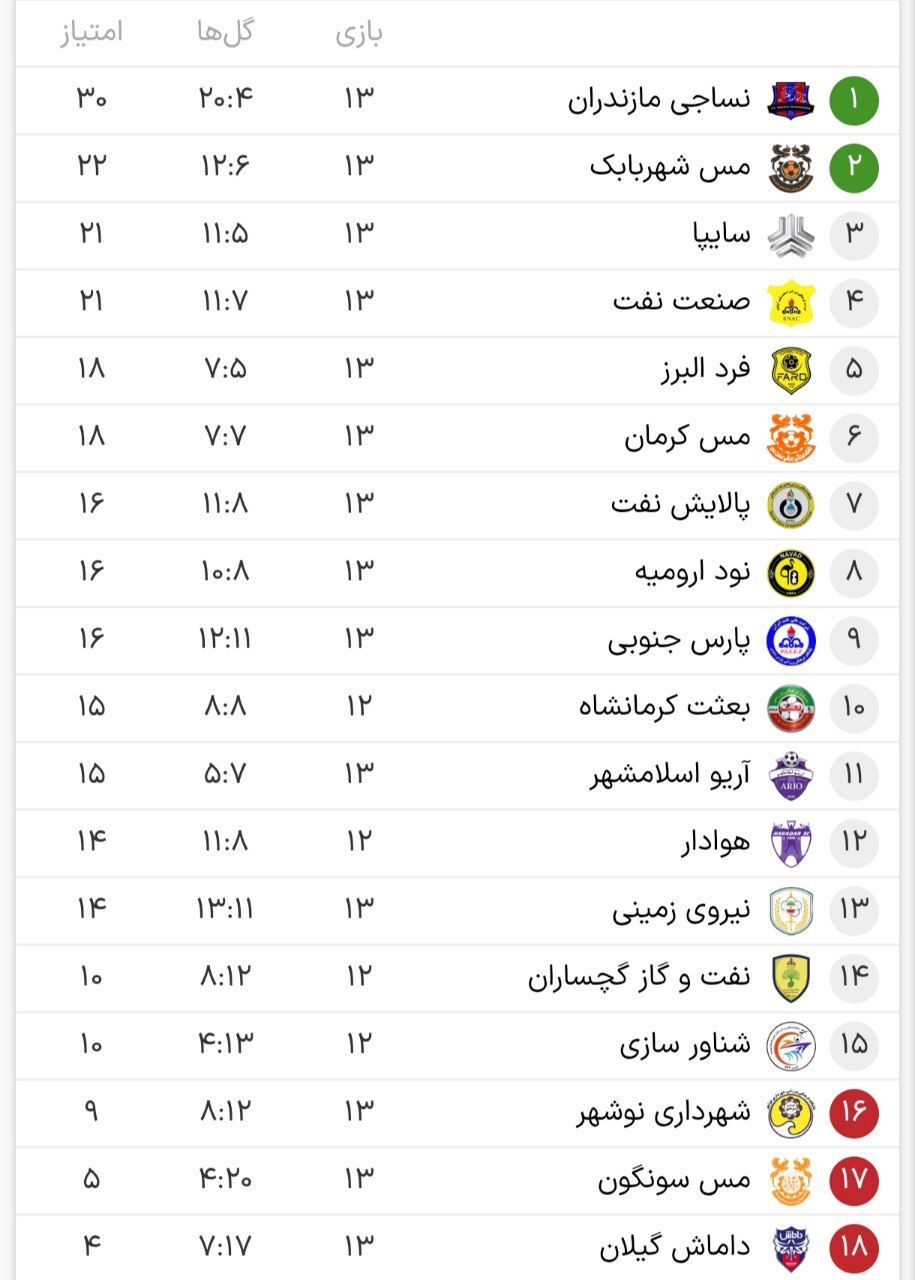The image size is (915, 1280).
Task: Open نیروی زمینی team row
Action: (681, 910)
